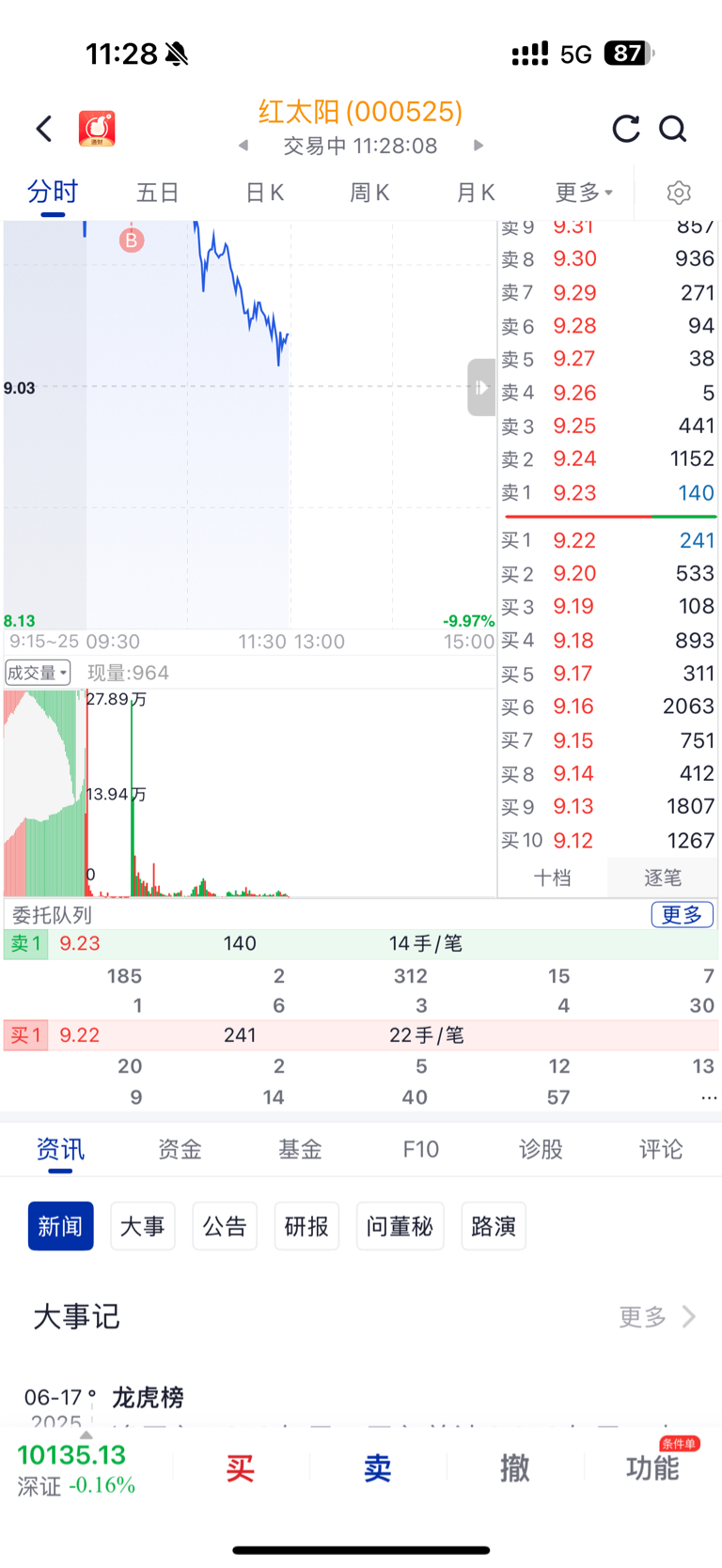
Task: Open the search magnifier icon
Action: coord(673,129)
